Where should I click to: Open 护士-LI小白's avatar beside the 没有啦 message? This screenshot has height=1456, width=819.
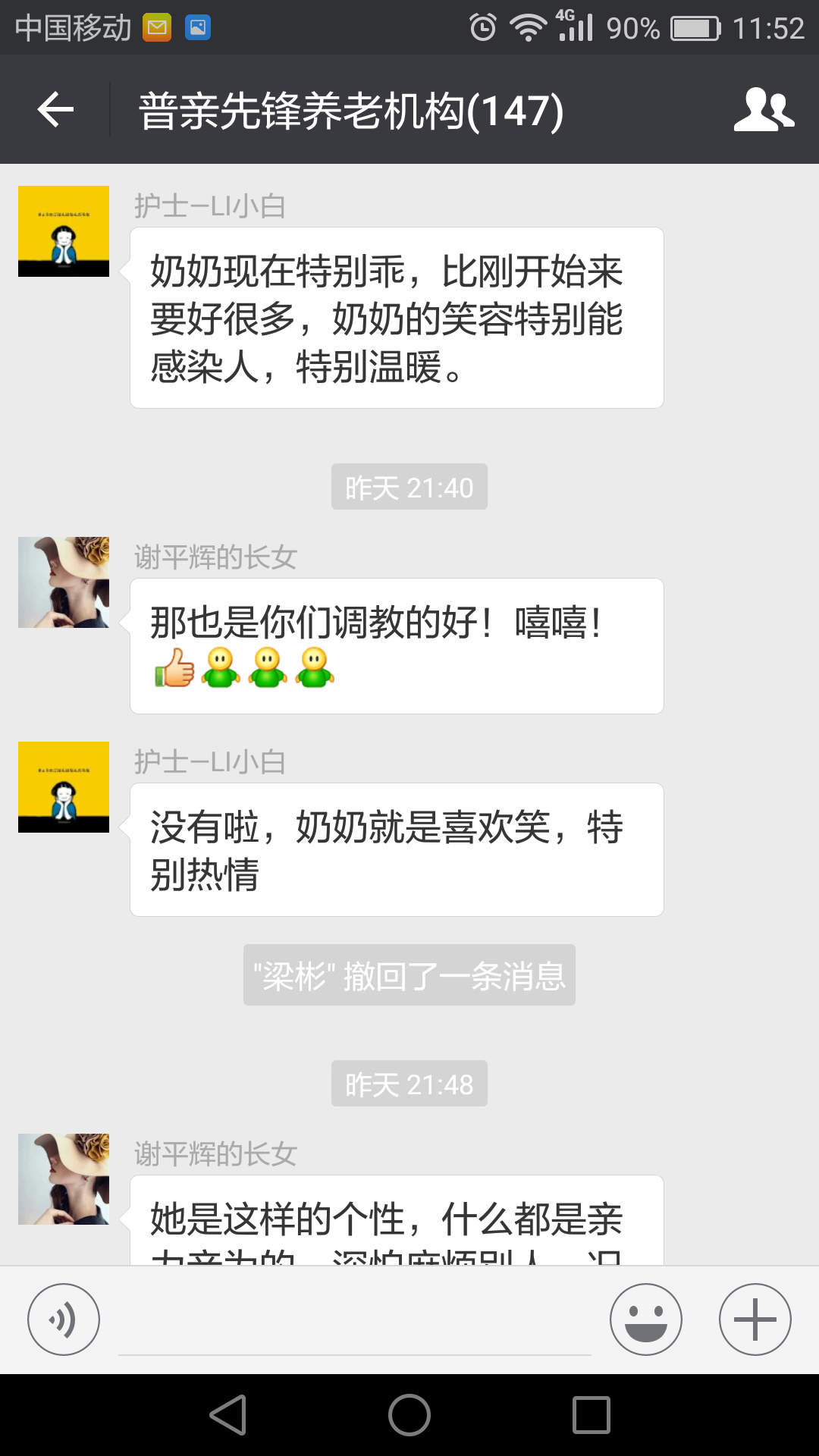(x=64, y=787)
